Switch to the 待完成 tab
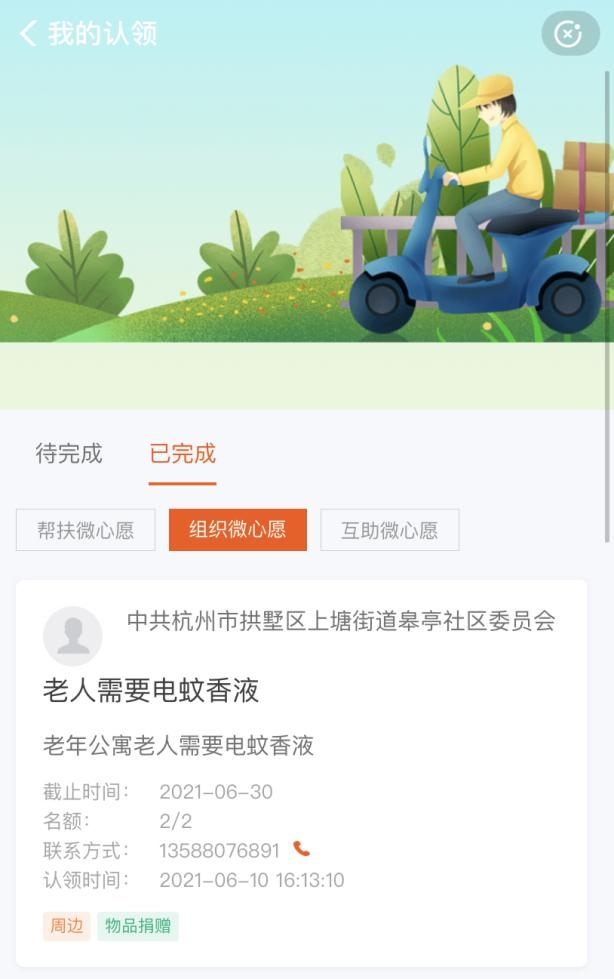The height and width of the screenshot is (979, 614). tap(69, 453)
